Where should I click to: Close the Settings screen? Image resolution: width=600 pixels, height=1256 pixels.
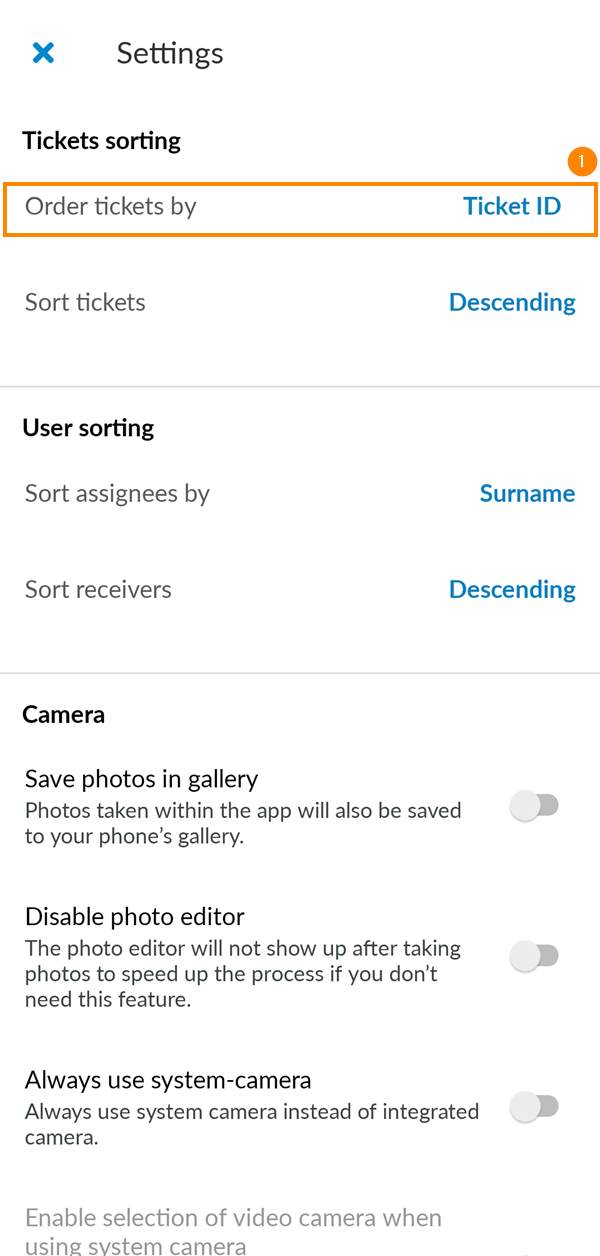pos(43,53)
